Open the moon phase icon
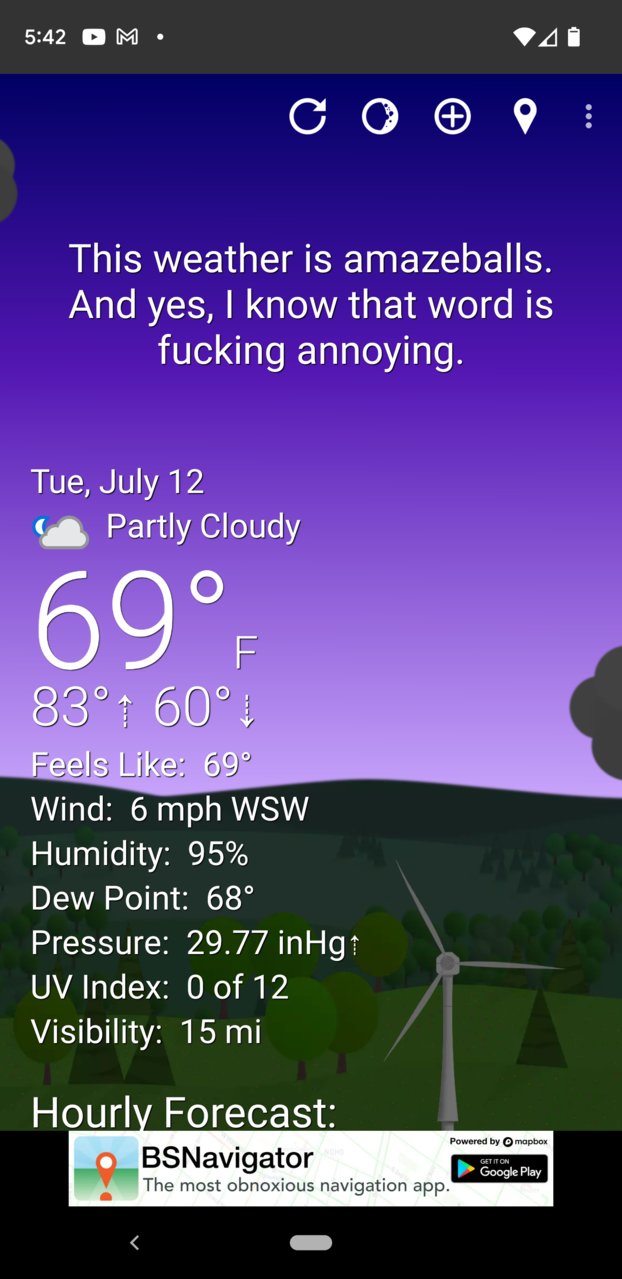The image size is (622, 1279). click(x=380, y=117)
